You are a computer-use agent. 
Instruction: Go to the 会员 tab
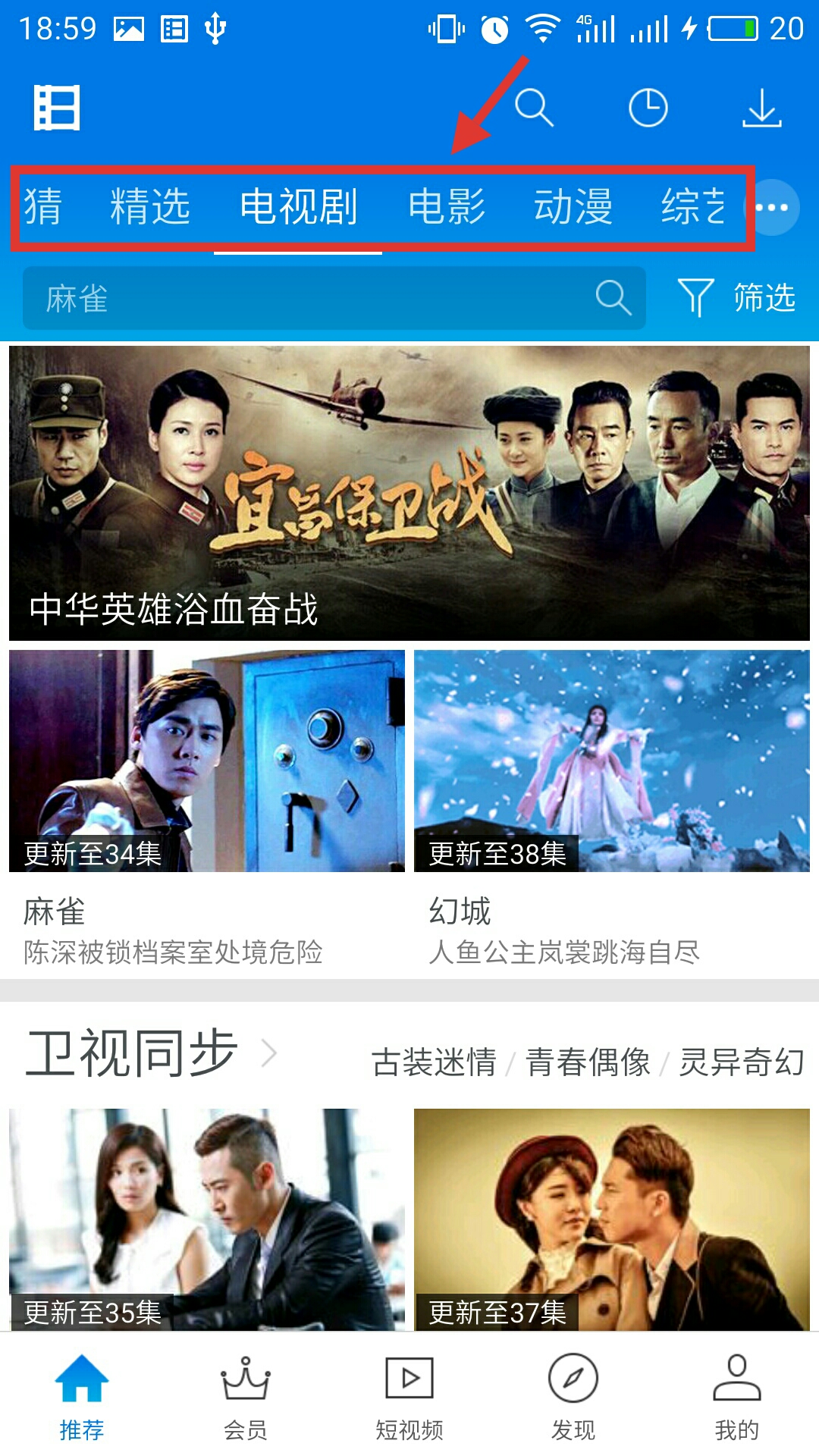click(x=245, y=1397)
